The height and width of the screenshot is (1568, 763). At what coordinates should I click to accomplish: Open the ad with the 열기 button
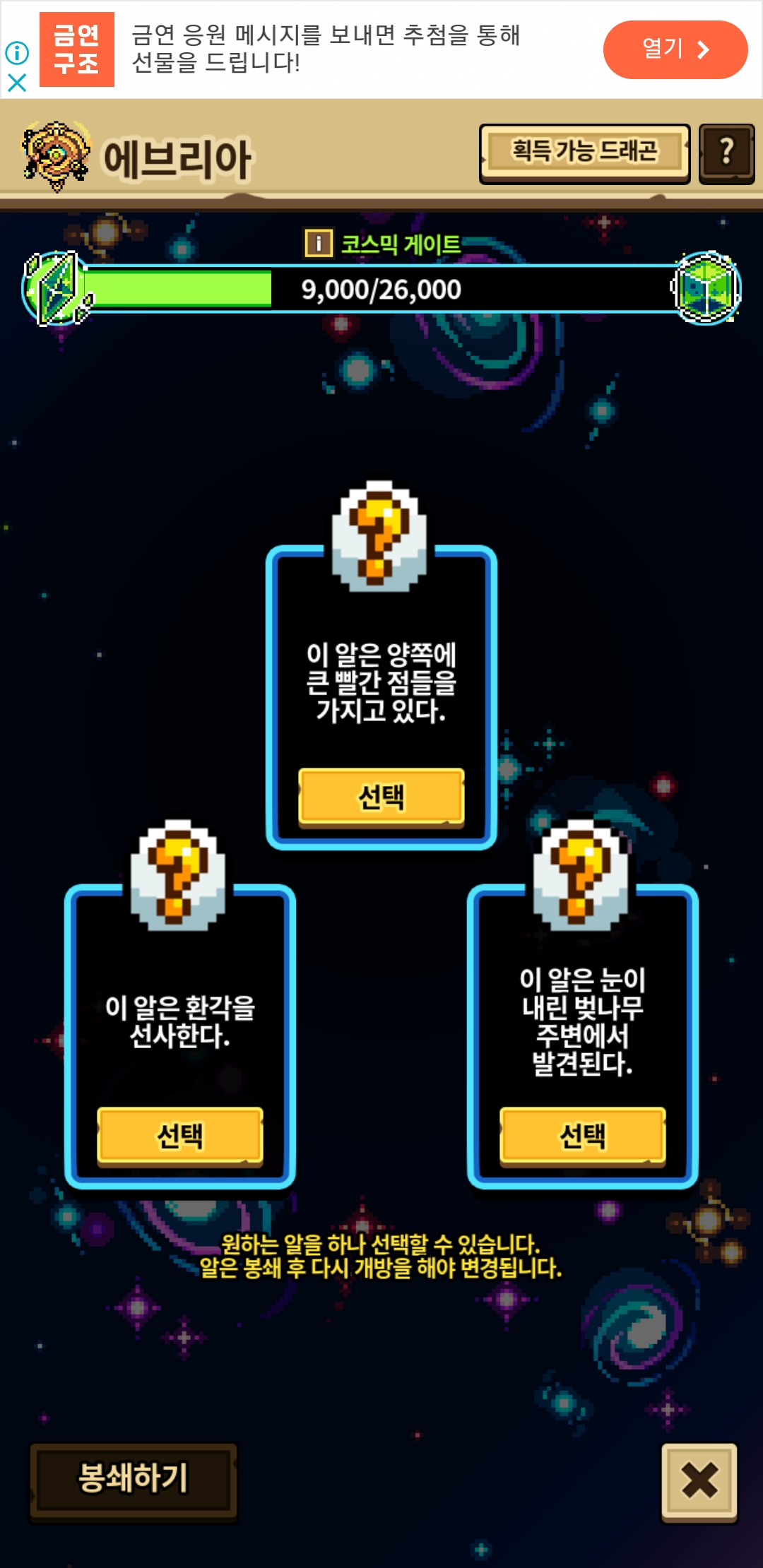(675, 49)
